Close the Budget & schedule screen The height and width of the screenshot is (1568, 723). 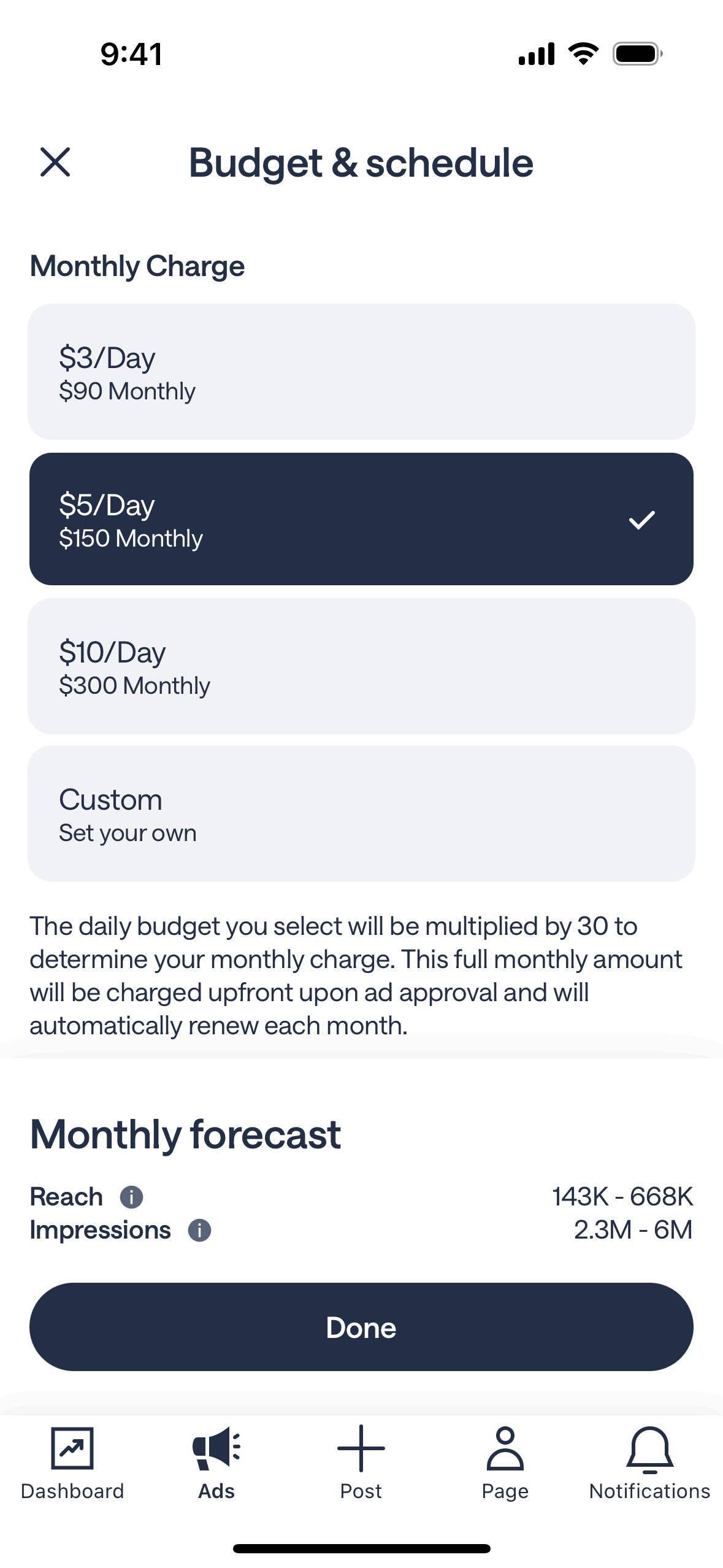click(x=55, y=162)
